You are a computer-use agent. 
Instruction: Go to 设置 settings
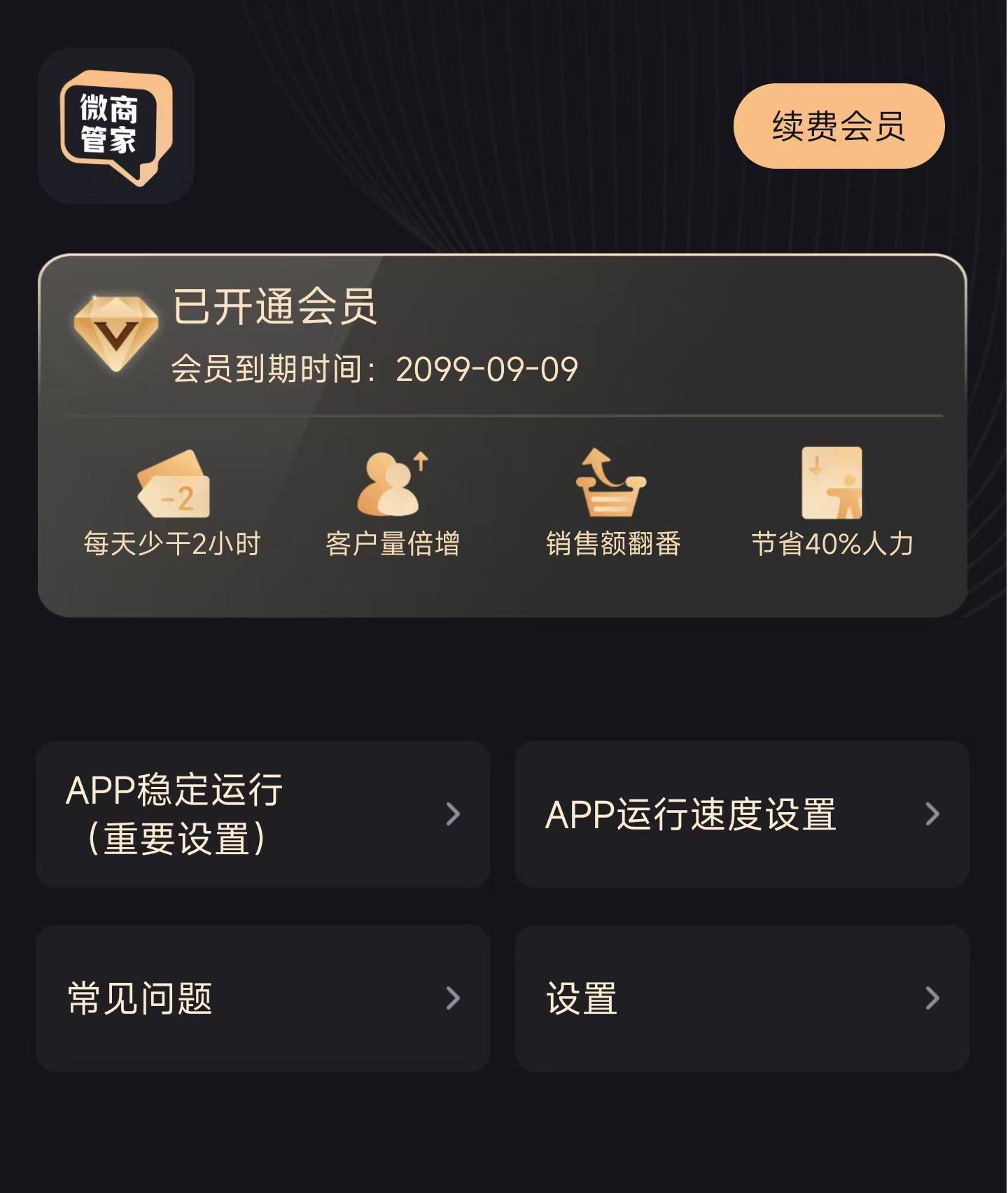[x=742, y=998]
